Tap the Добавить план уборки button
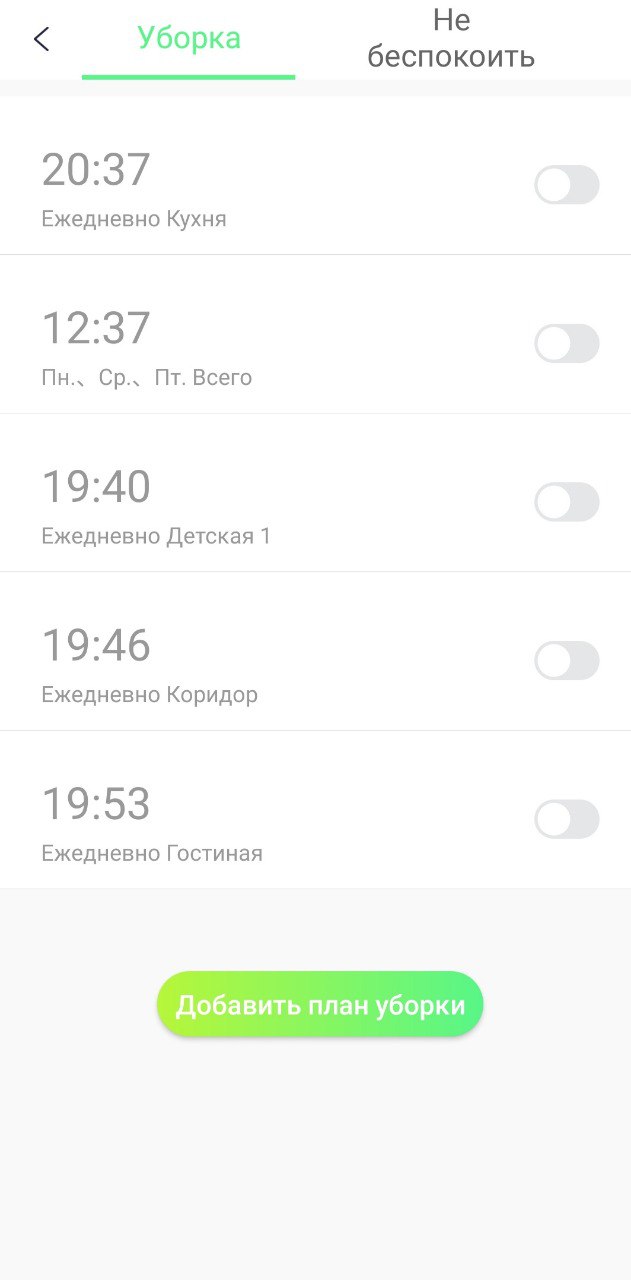The image size is (631, 1280). 320,1004
